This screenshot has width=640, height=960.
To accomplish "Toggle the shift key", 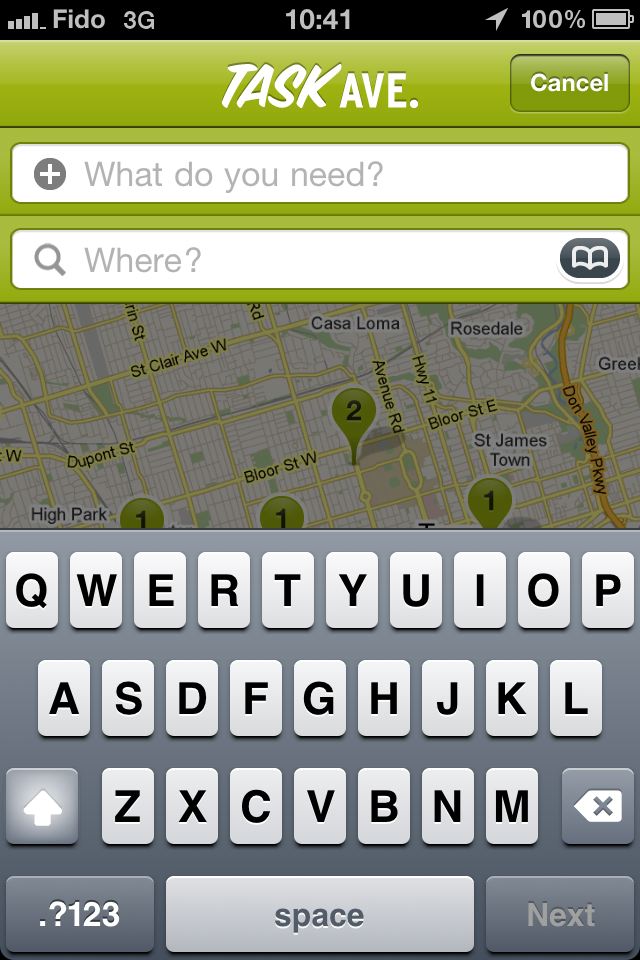I will pos(42,806).
